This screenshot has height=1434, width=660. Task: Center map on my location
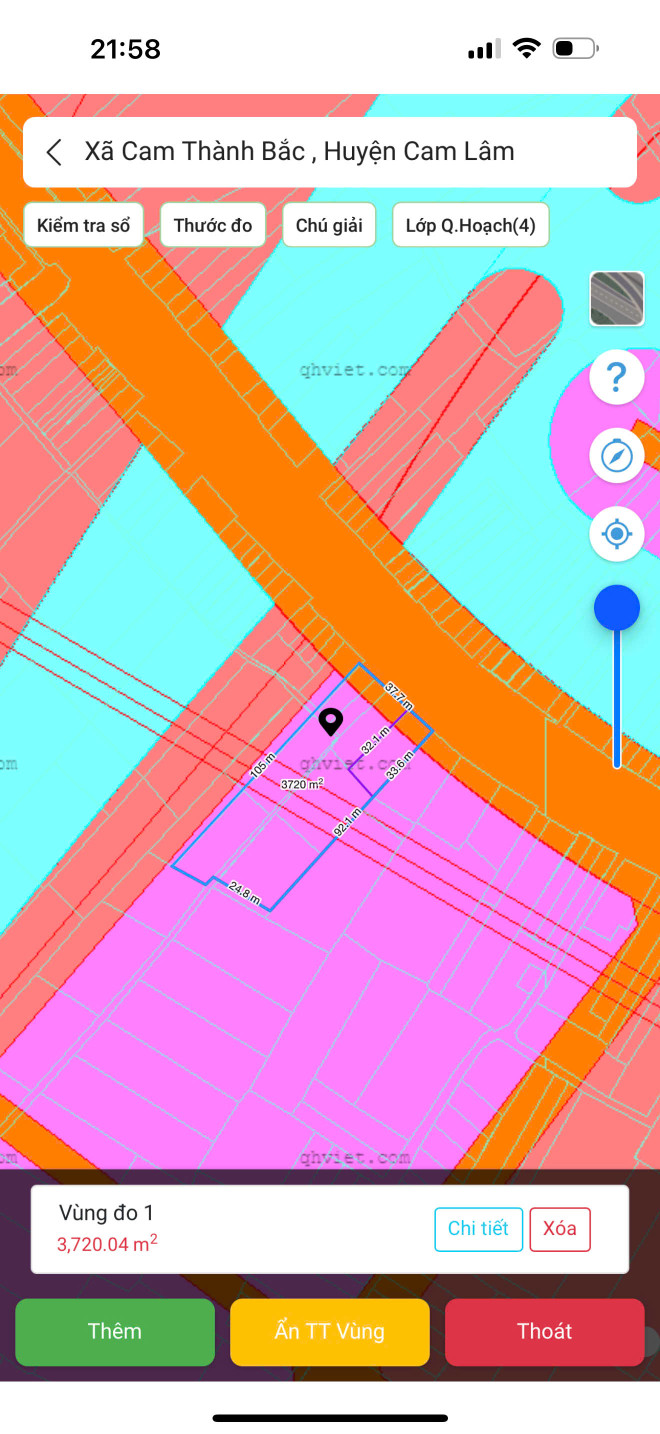(x=617, y=534)
